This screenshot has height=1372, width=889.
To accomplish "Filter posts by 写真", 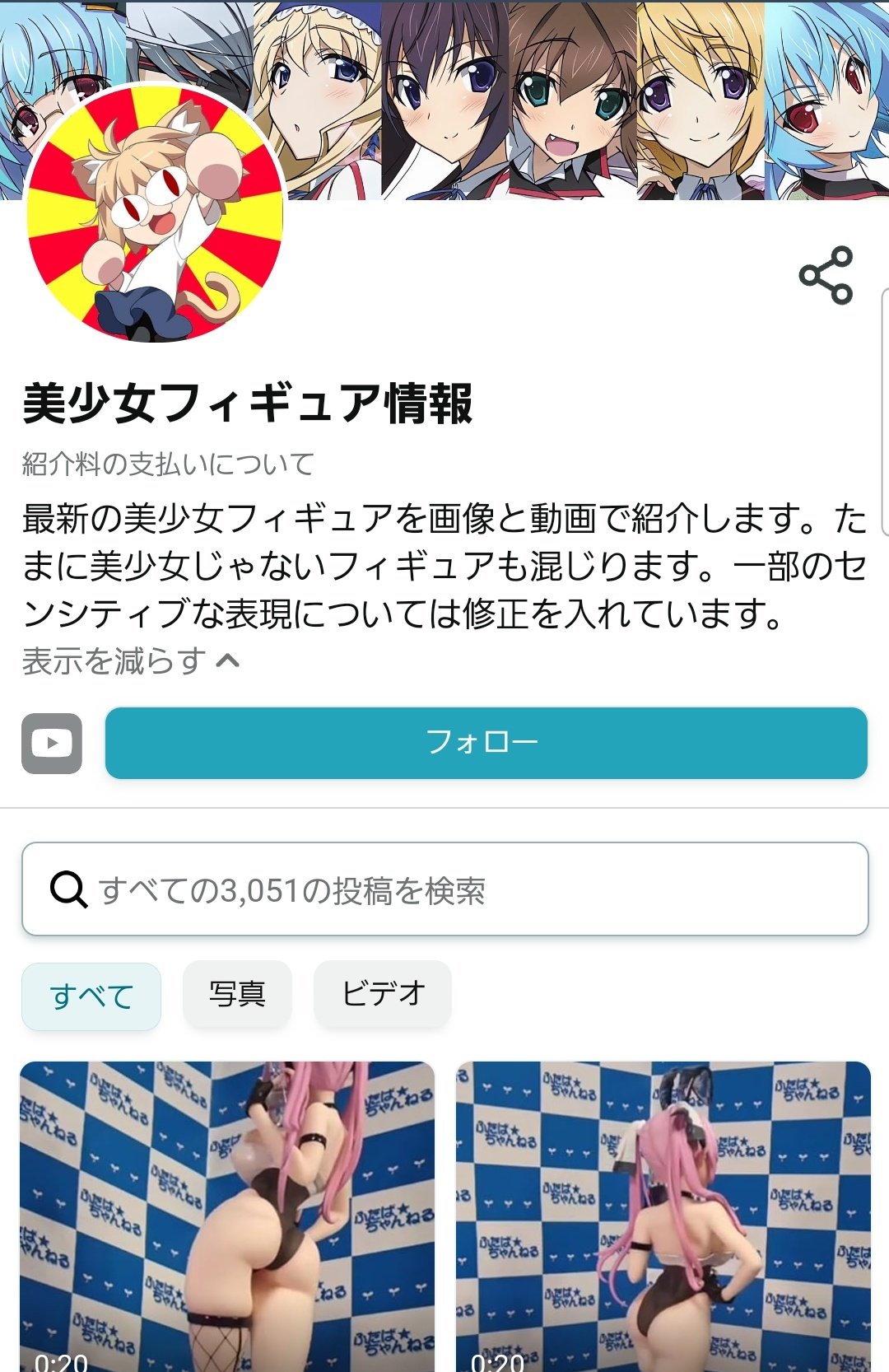I will point(237,994).
